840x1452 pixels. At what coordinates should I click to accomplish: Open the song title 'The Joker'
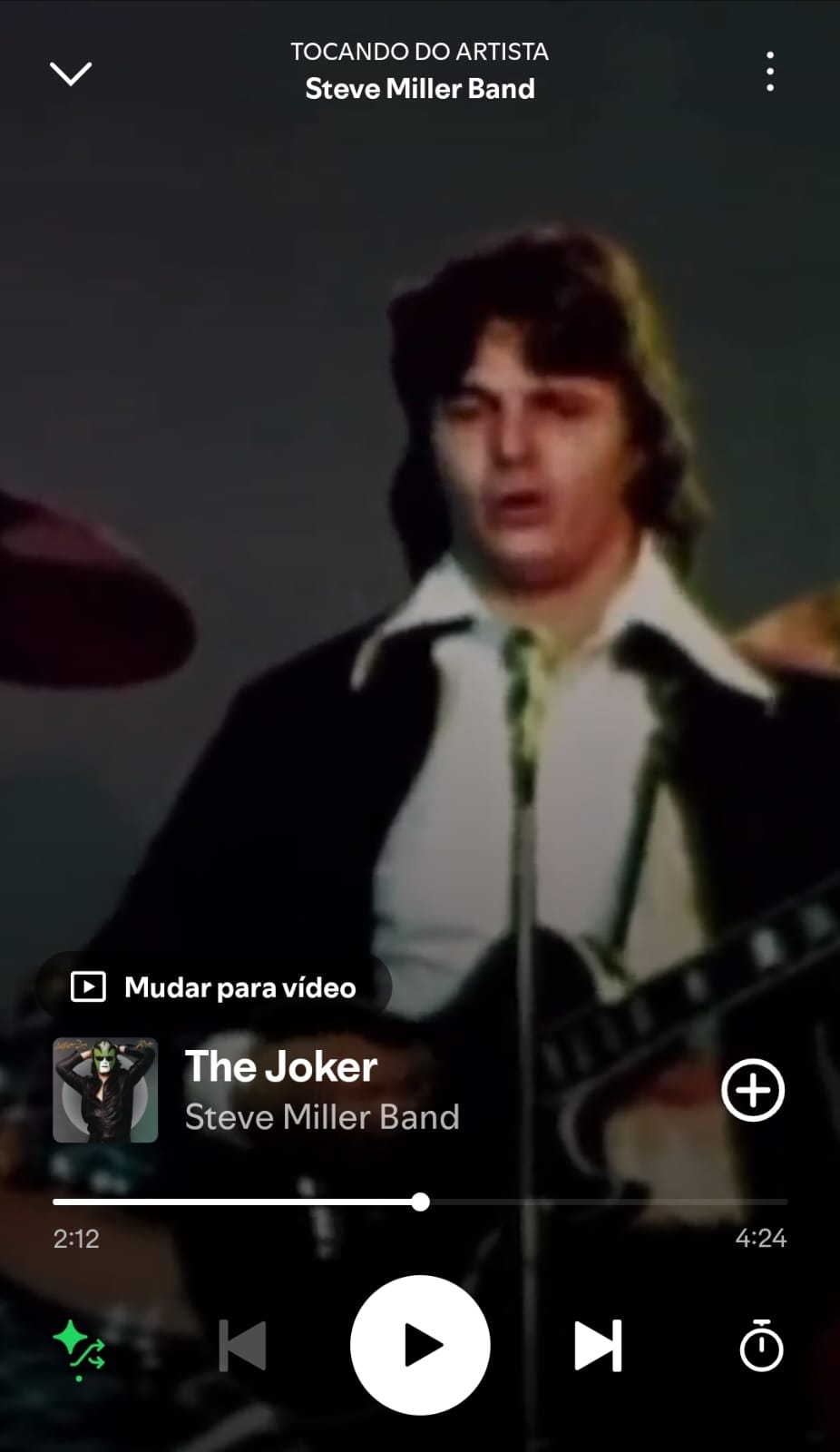[280, 1067]
